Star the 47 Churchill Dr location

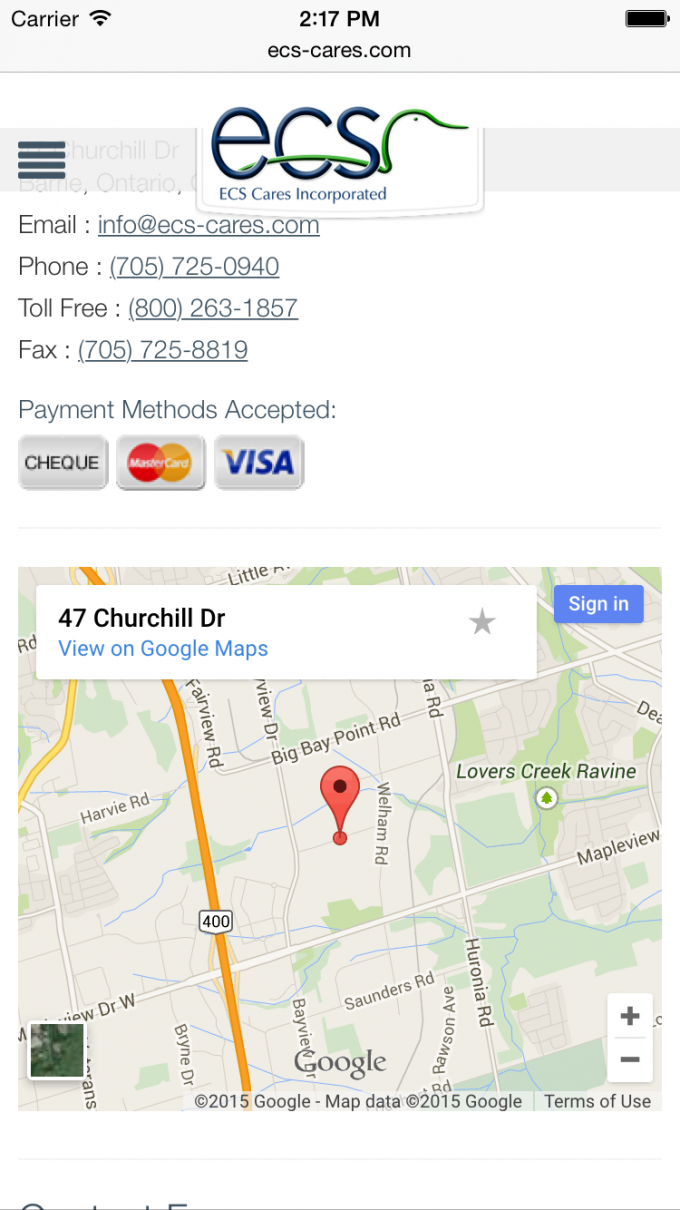coord(482,623)
